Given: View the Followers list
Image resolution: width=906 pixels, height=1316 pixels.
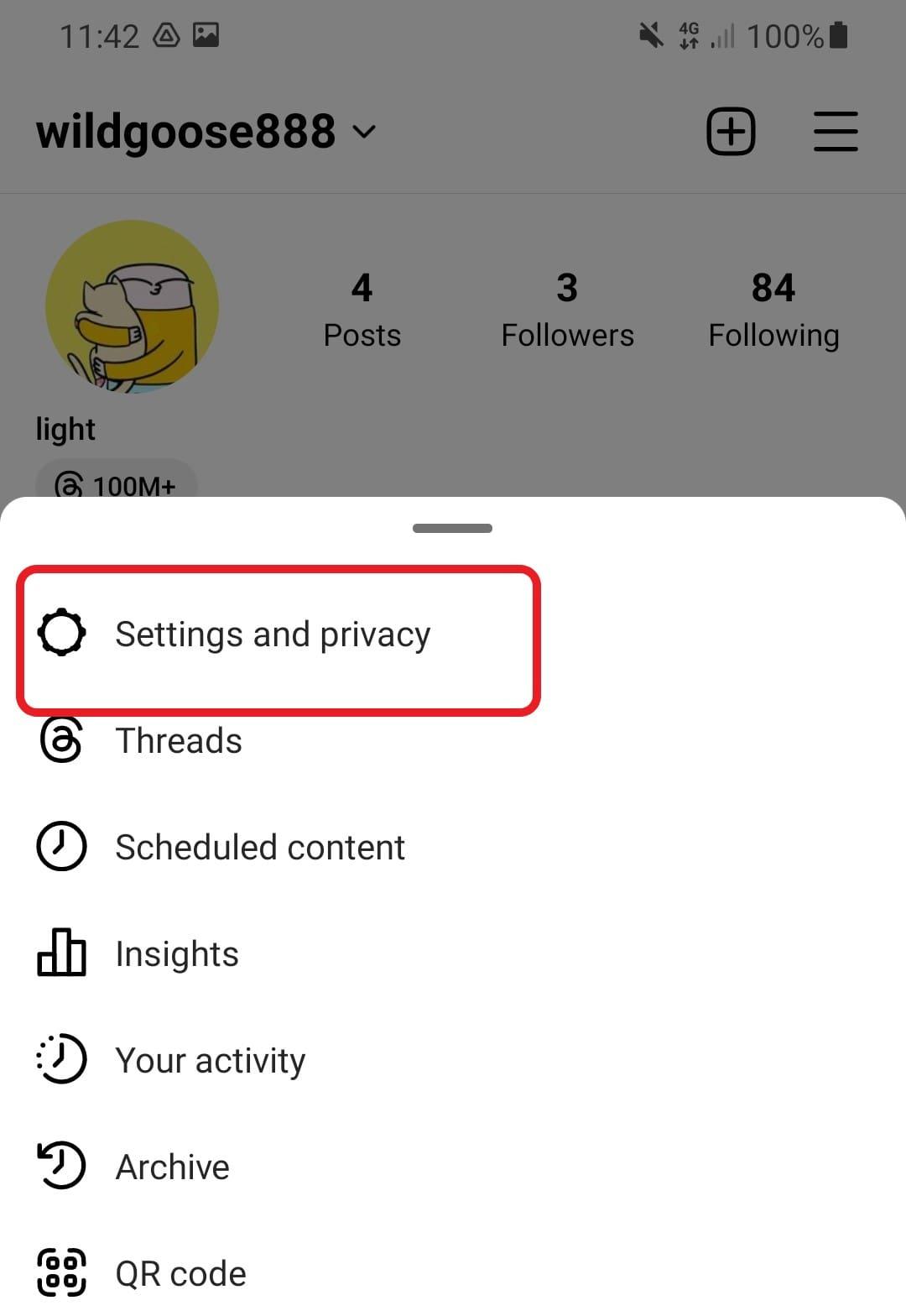Looking at the screenshot, I should [x=567, y=309].
